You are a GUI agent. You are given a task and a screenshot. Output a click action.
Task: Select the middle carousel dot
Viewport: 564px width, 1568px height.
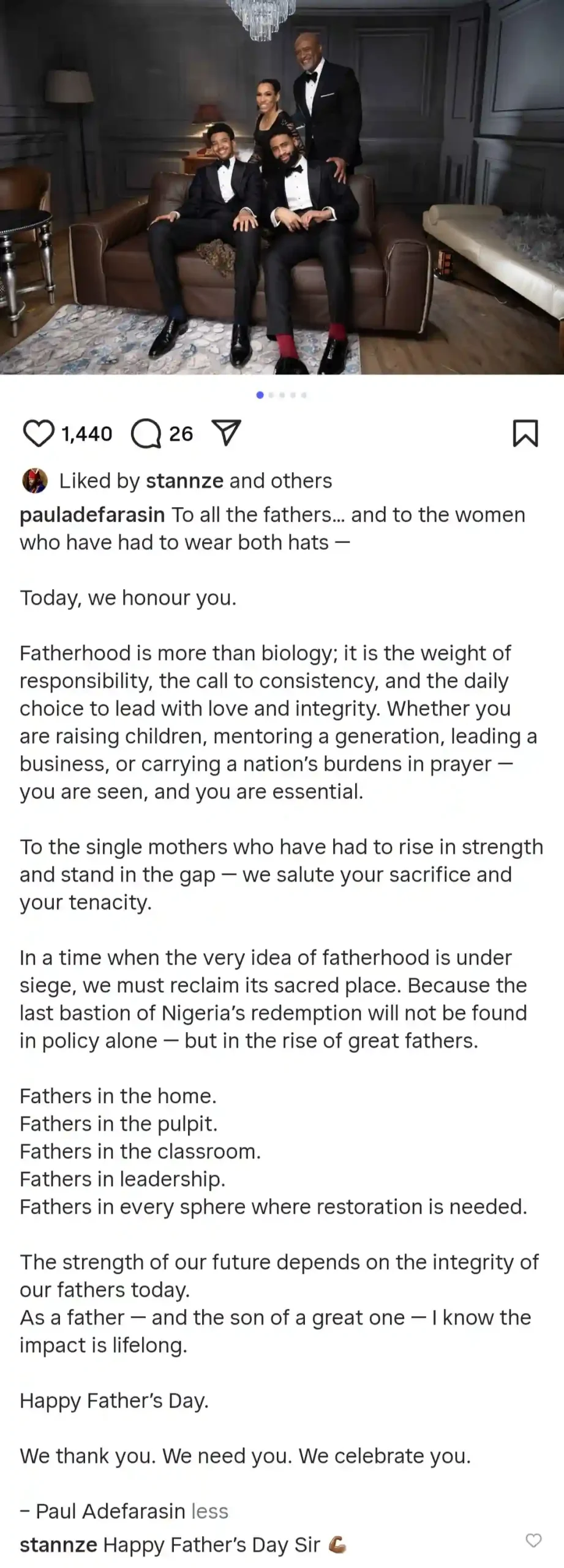282,396
